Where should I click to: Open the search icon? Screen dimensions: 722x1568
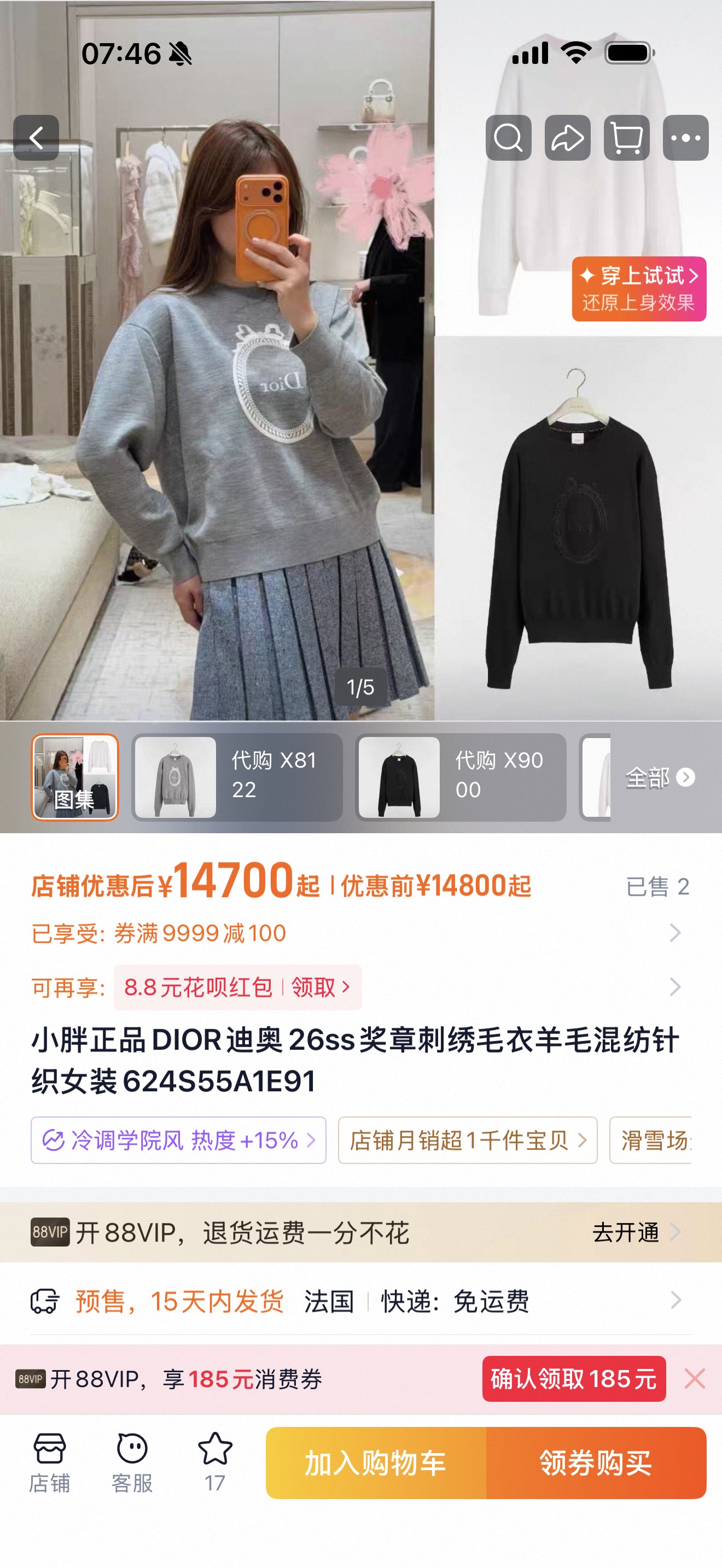pos(508,138)
